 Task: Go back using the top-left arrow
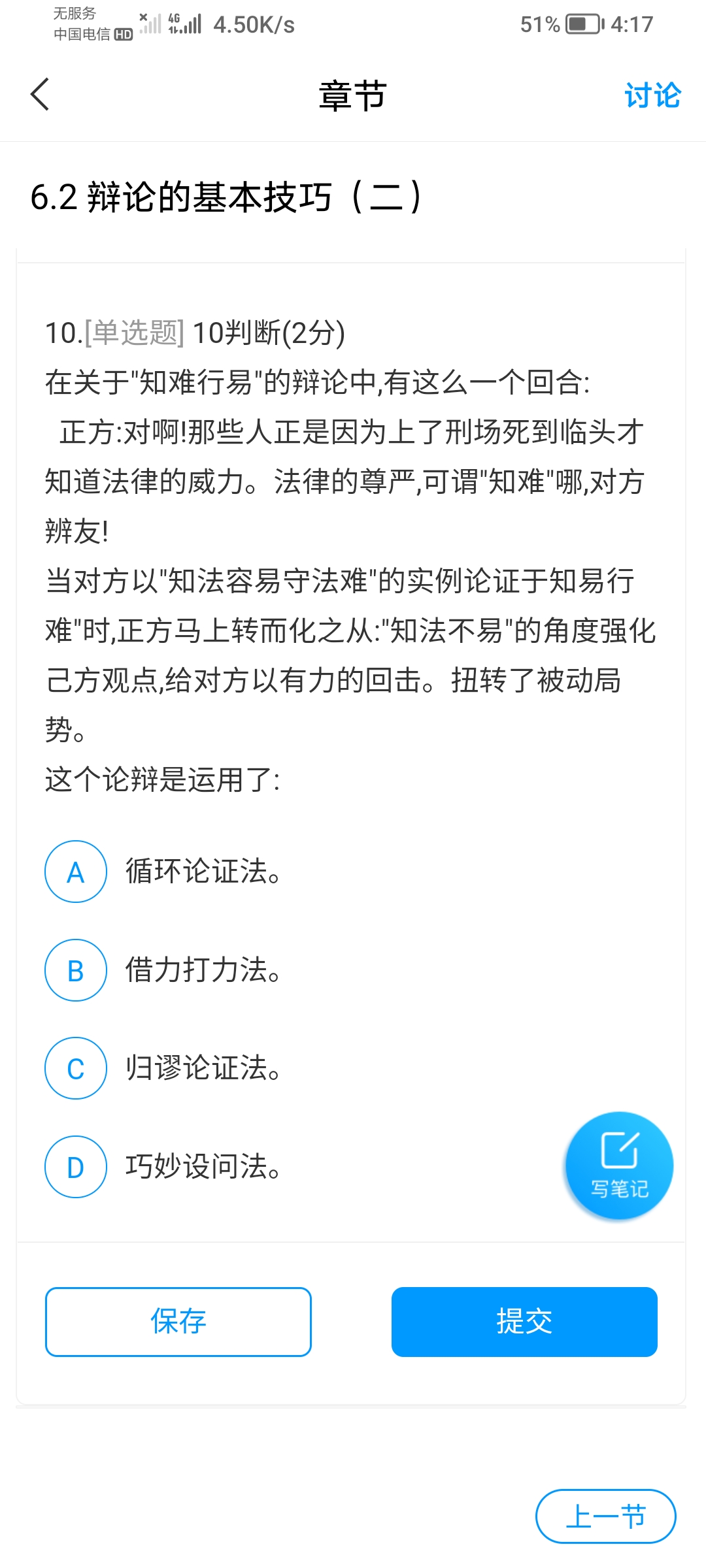(40, 95)
